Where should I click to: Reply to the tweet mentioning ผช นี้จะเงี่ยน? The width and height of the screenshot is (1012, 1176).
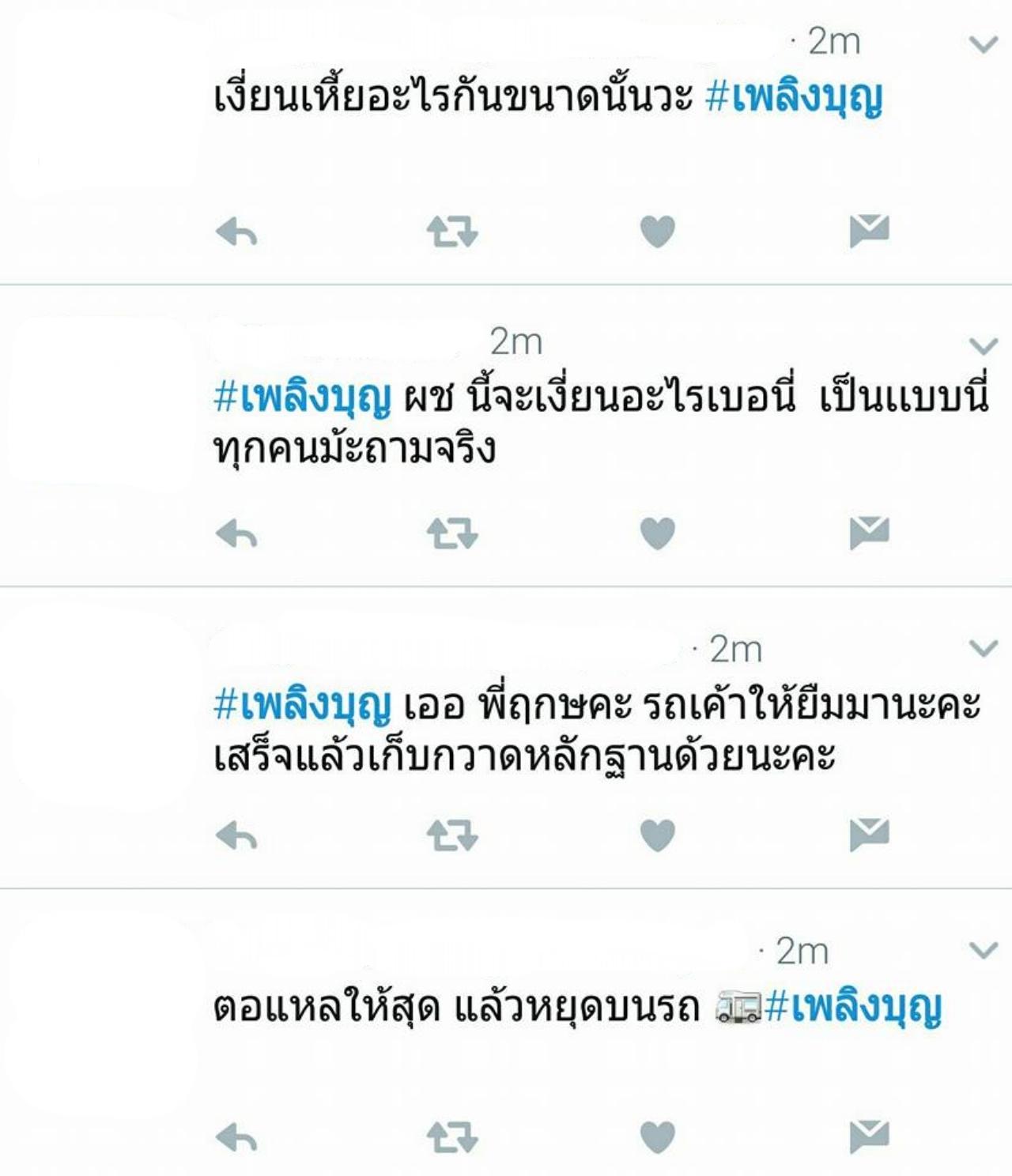(236, 534)
